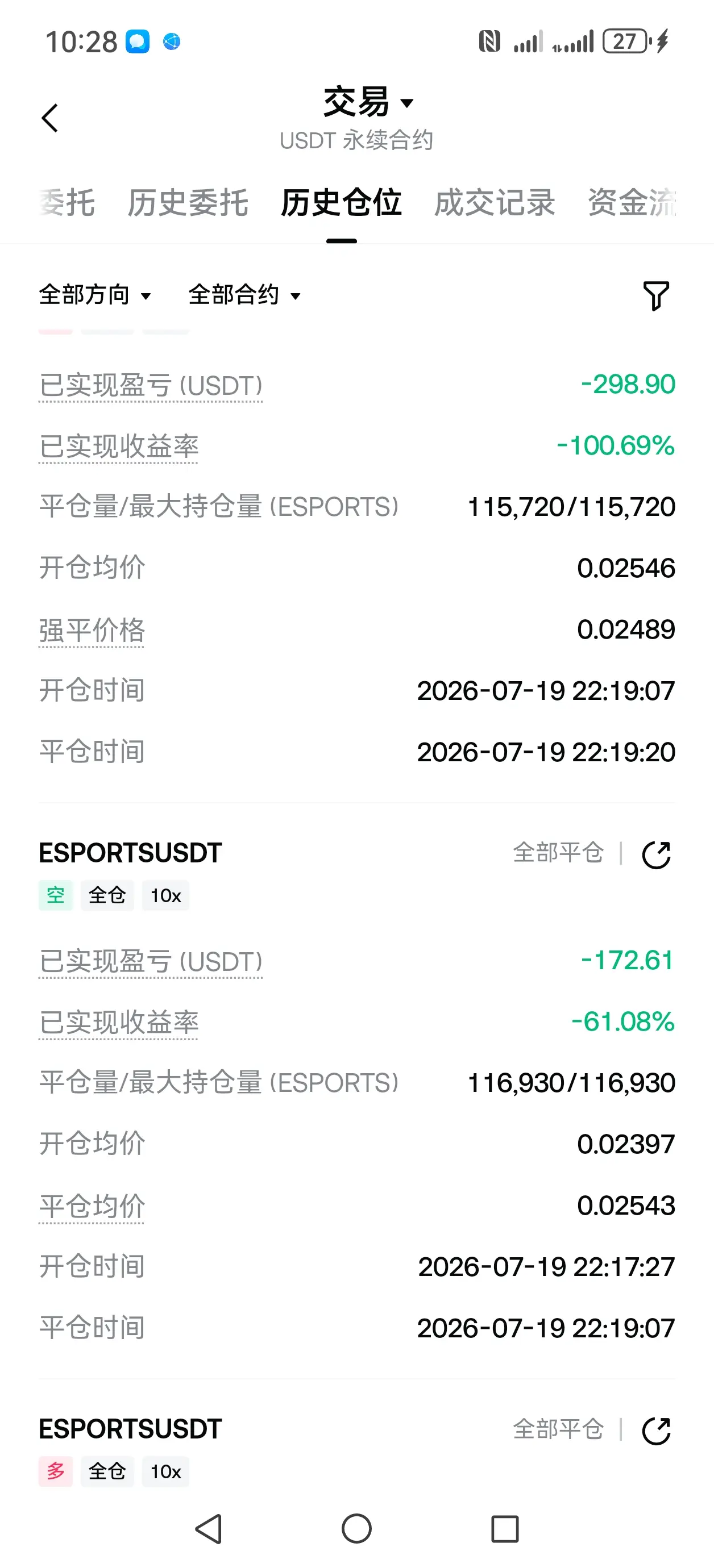714x1568 pixels.
Task: Share the 多 ESPORTSUSDT position
Action: [656, 1431]
